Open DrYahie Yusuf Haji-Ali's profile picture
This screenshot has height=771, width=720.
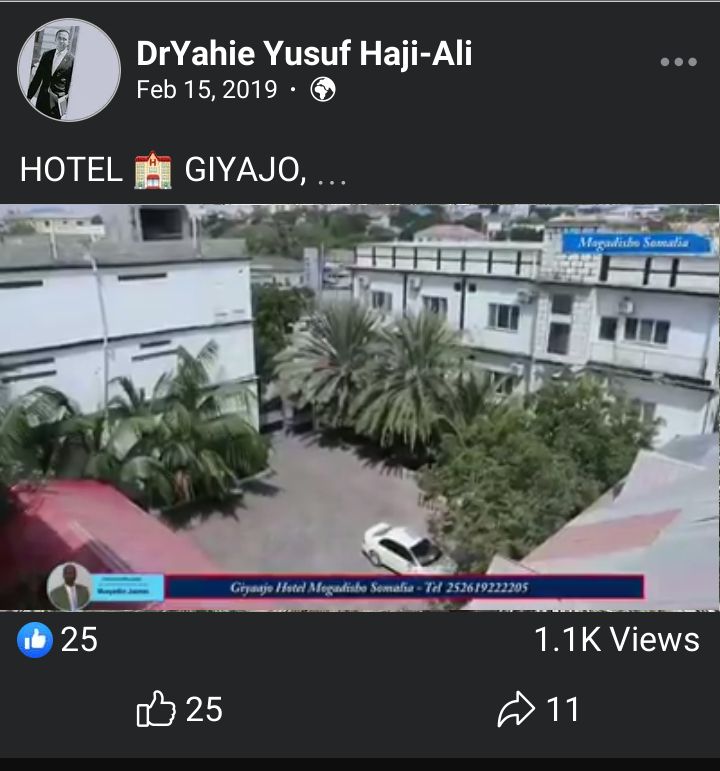tap(69, 70)
